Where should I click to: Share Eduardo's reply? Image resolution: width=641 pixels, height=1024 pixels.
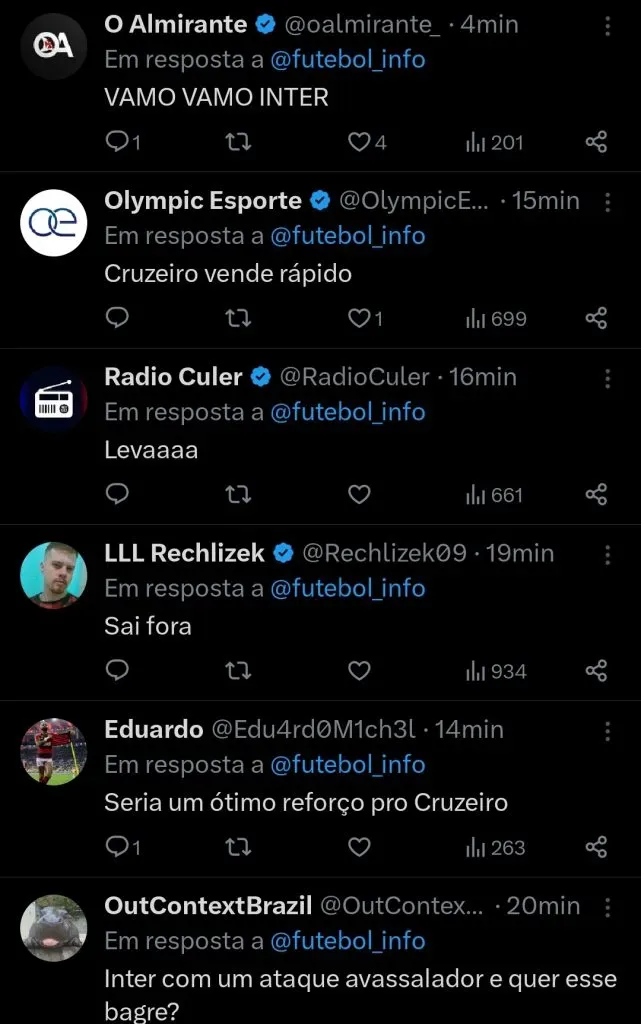pyautogui.click(x=596, y=847)
